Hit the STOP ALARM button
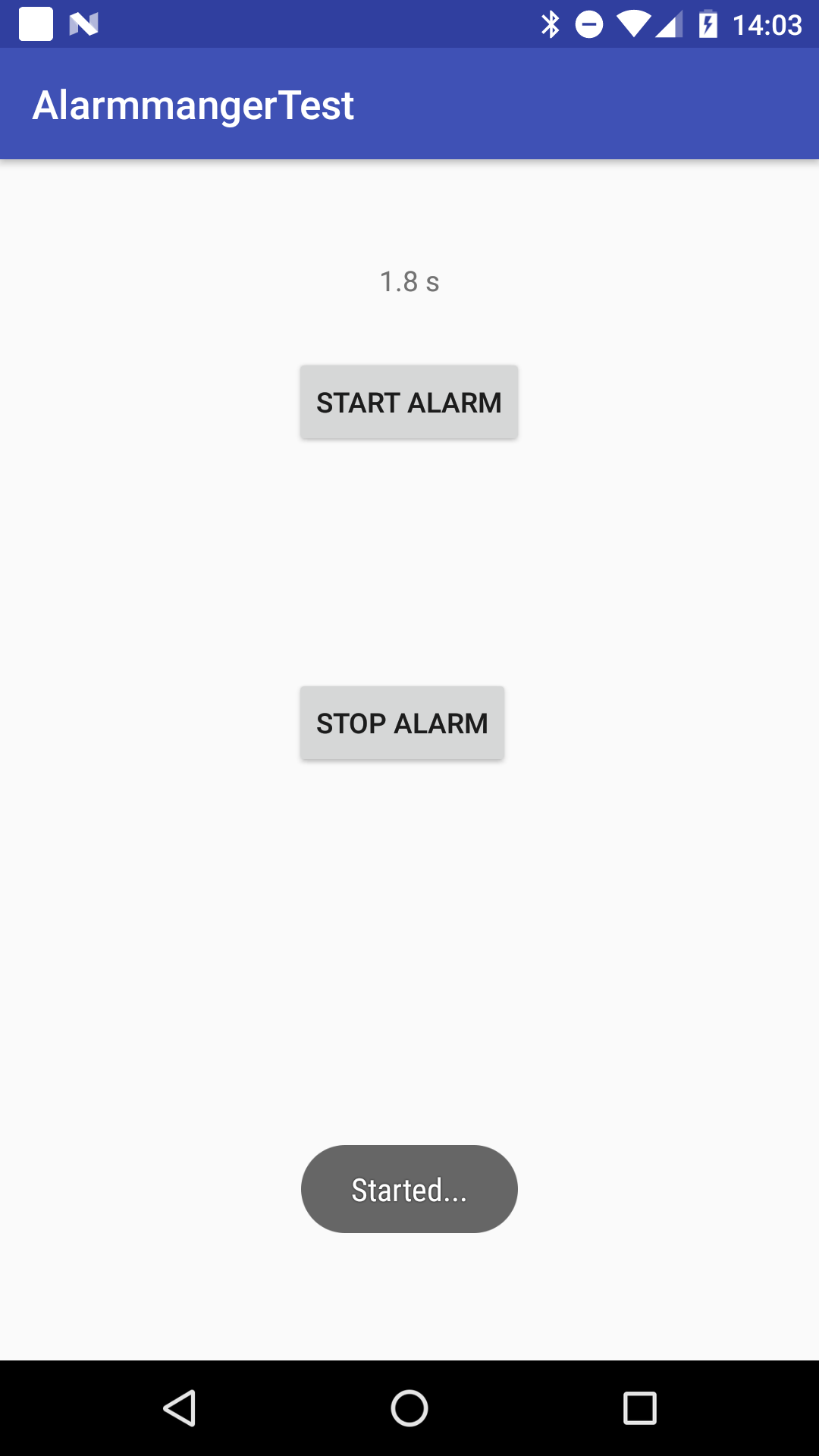This screenshot has width=819, height=1456. 402,723
